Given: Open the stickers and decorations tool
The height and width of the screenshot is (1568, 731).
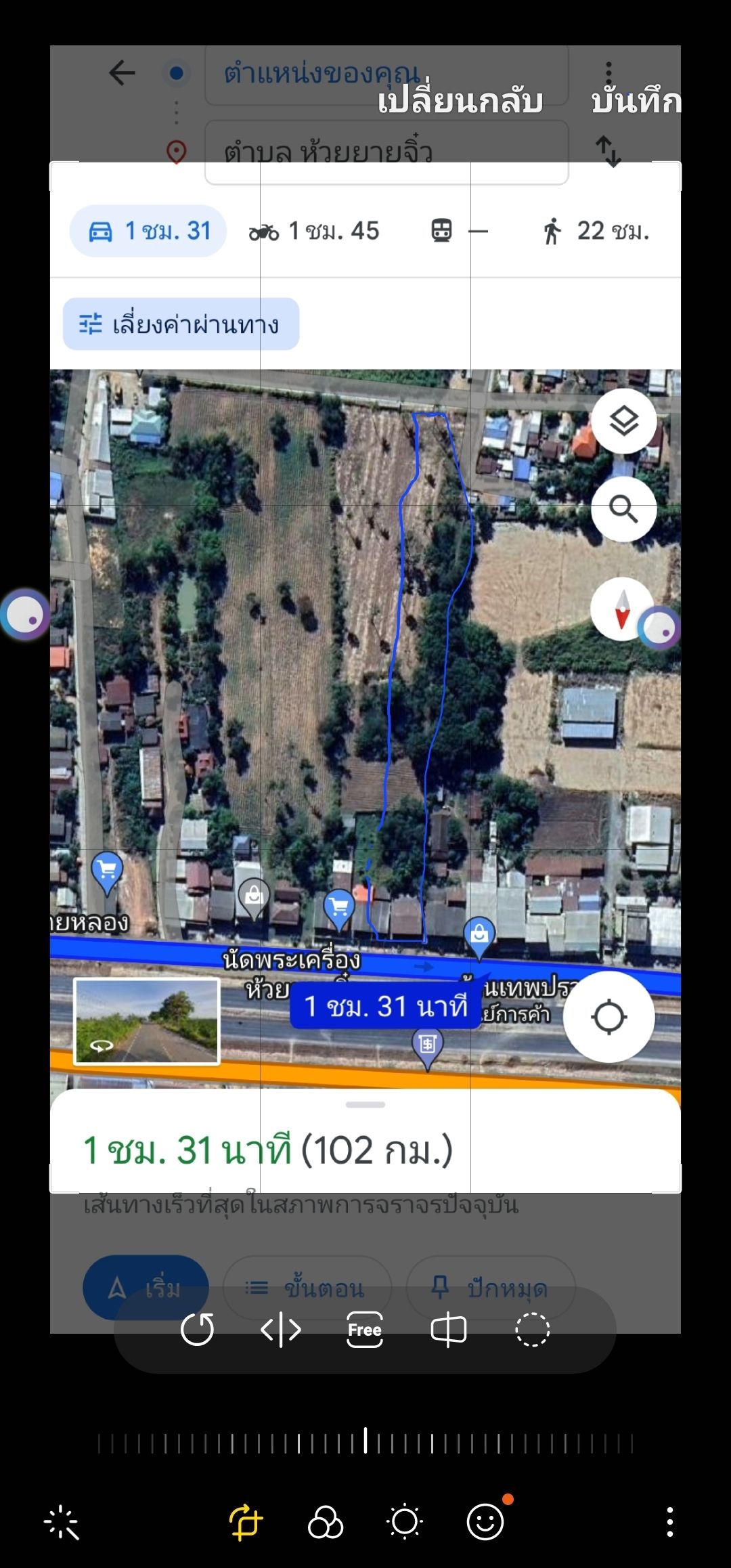Looking at the screenshot, I should pos(485,1523).
